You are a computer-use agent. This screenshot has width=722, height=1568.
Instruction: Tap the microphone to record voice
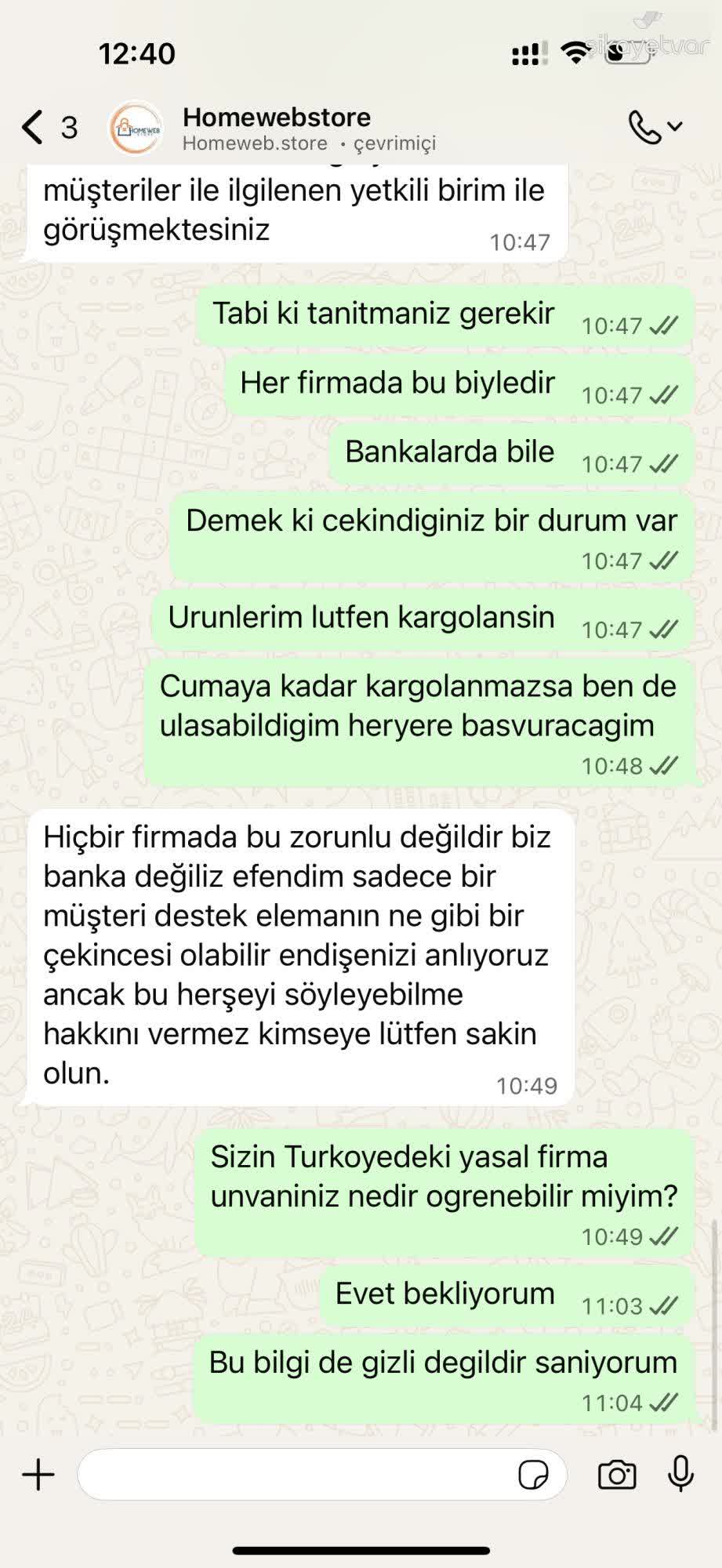point(680,1474)
